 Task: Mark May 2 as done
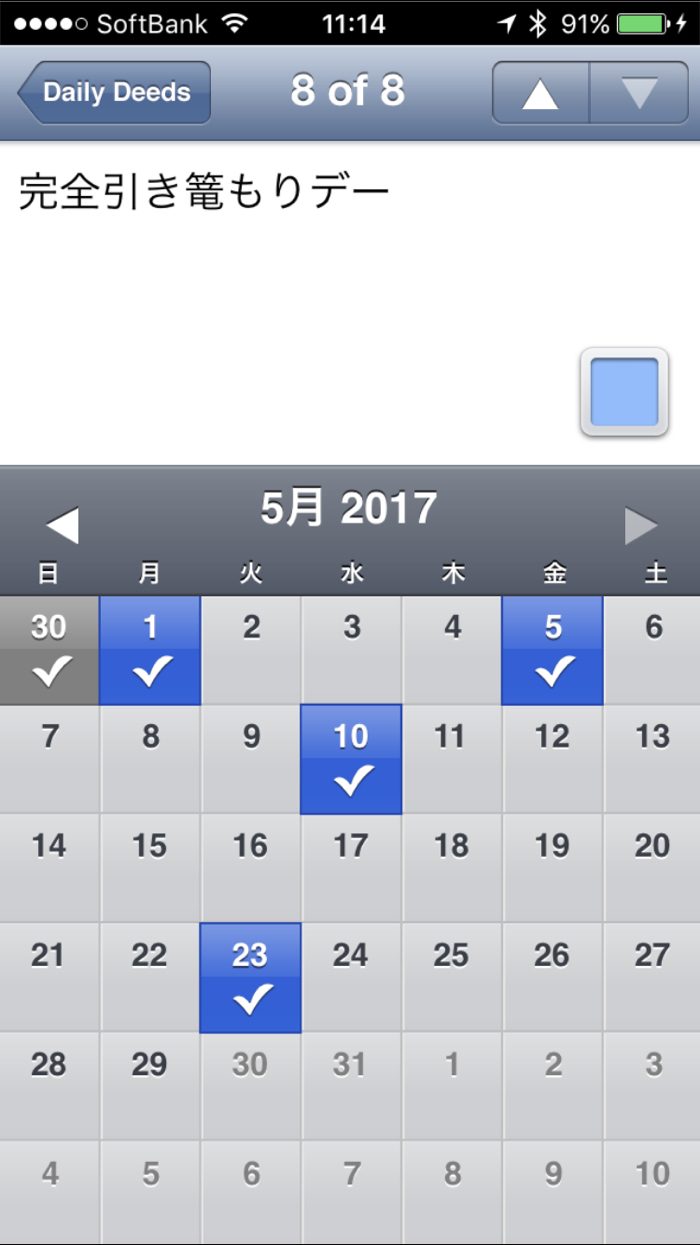[x=251, y=650]
